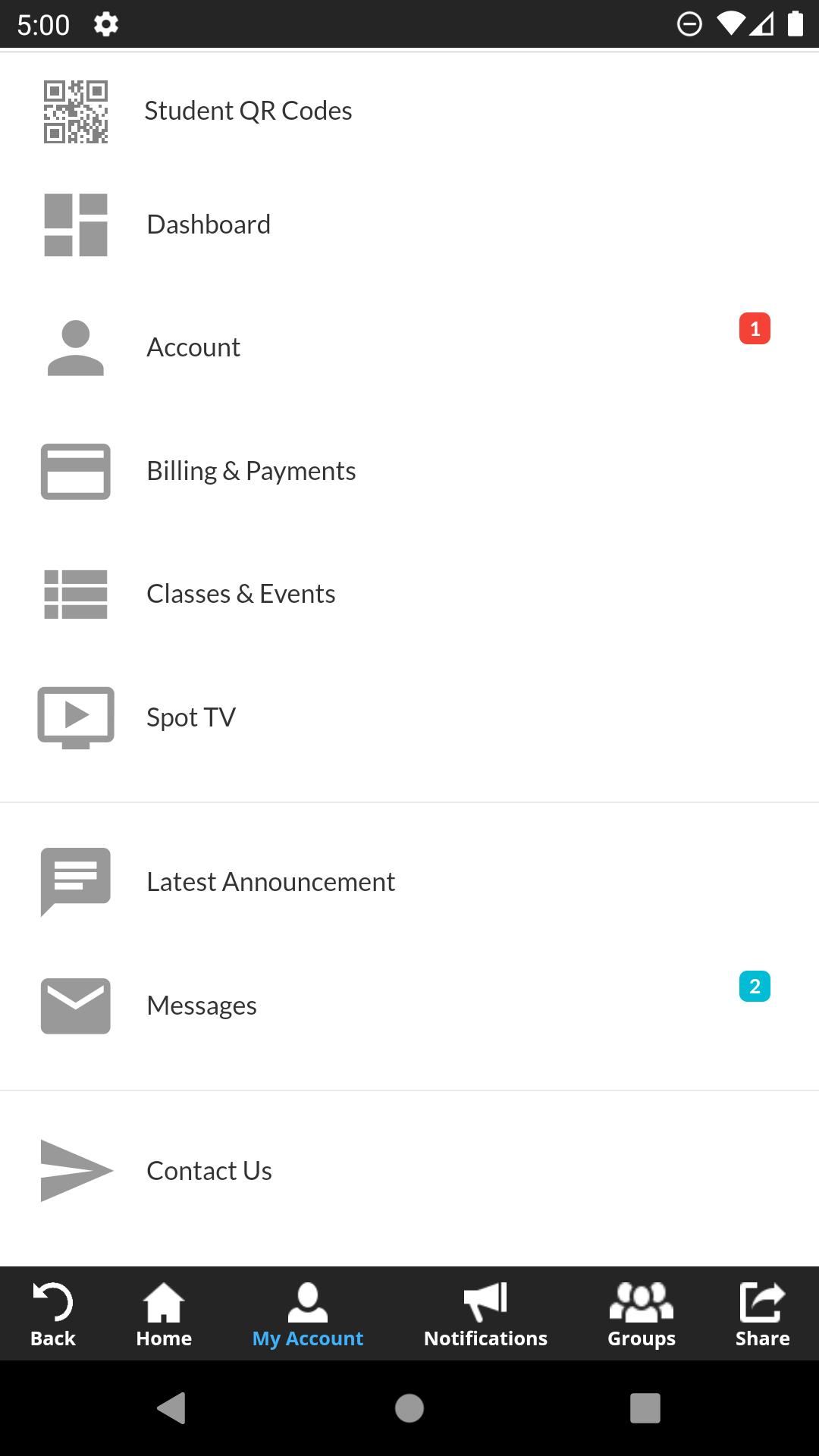Screen dimensions: 819x1456
Task: Open the Account menu item
Action: coord(193,348)
